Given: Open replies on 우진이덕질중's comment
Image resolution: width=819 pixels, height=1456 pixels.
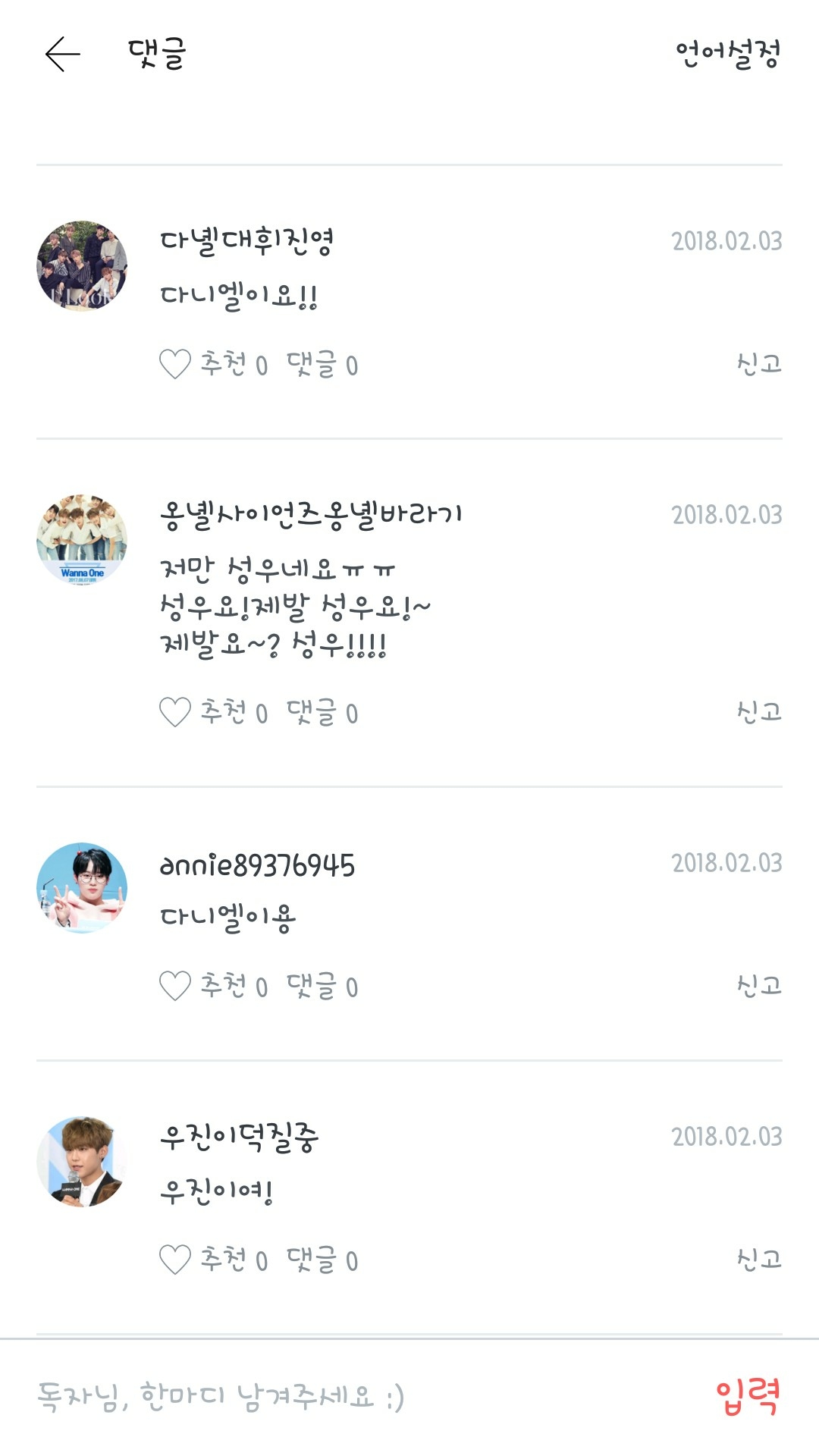Looking at the screenshot, I should coord(322,1260).
